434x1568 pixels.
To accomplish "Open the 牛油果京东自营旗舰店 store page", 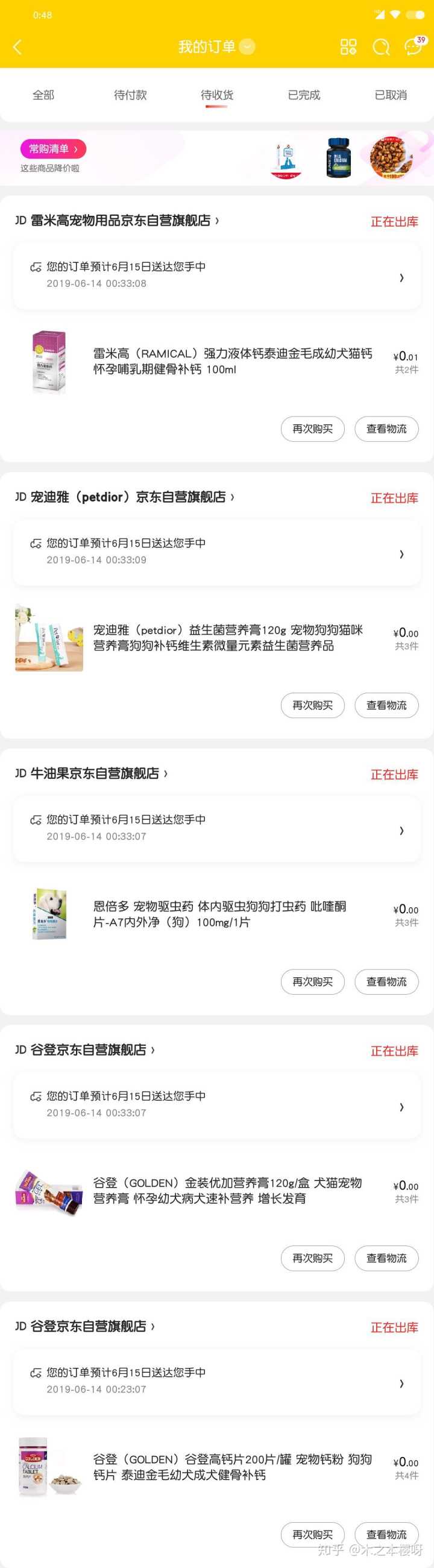I will click(95, 773).
